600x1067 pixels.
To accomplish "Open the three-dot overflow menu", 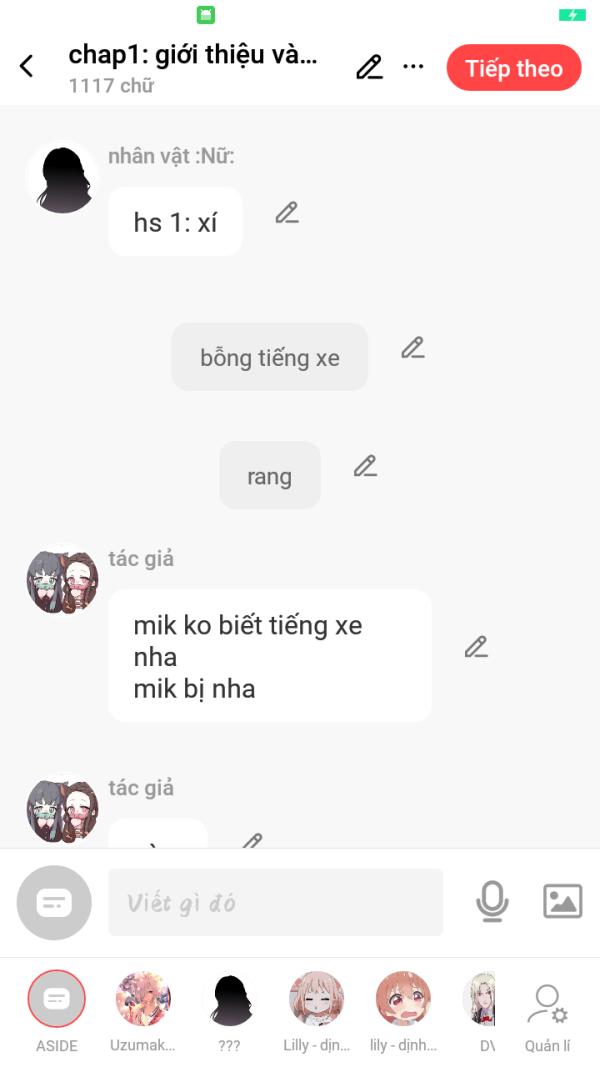I will click(x=414, y=67).
